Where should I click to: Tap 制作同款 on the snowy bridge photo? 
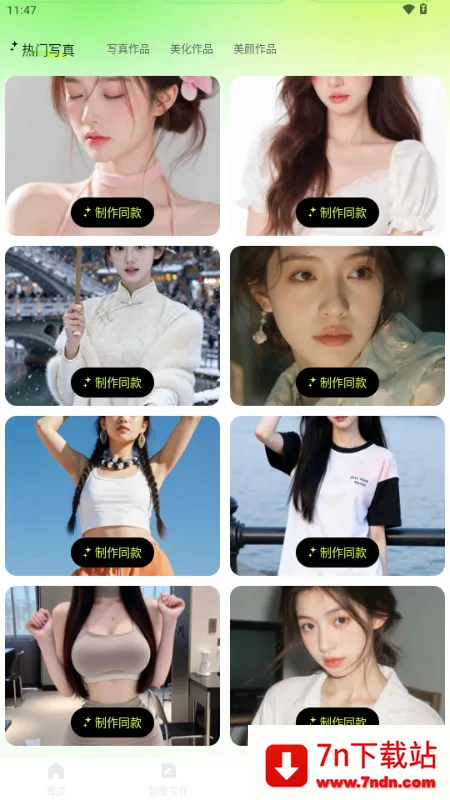coord(112,382)
